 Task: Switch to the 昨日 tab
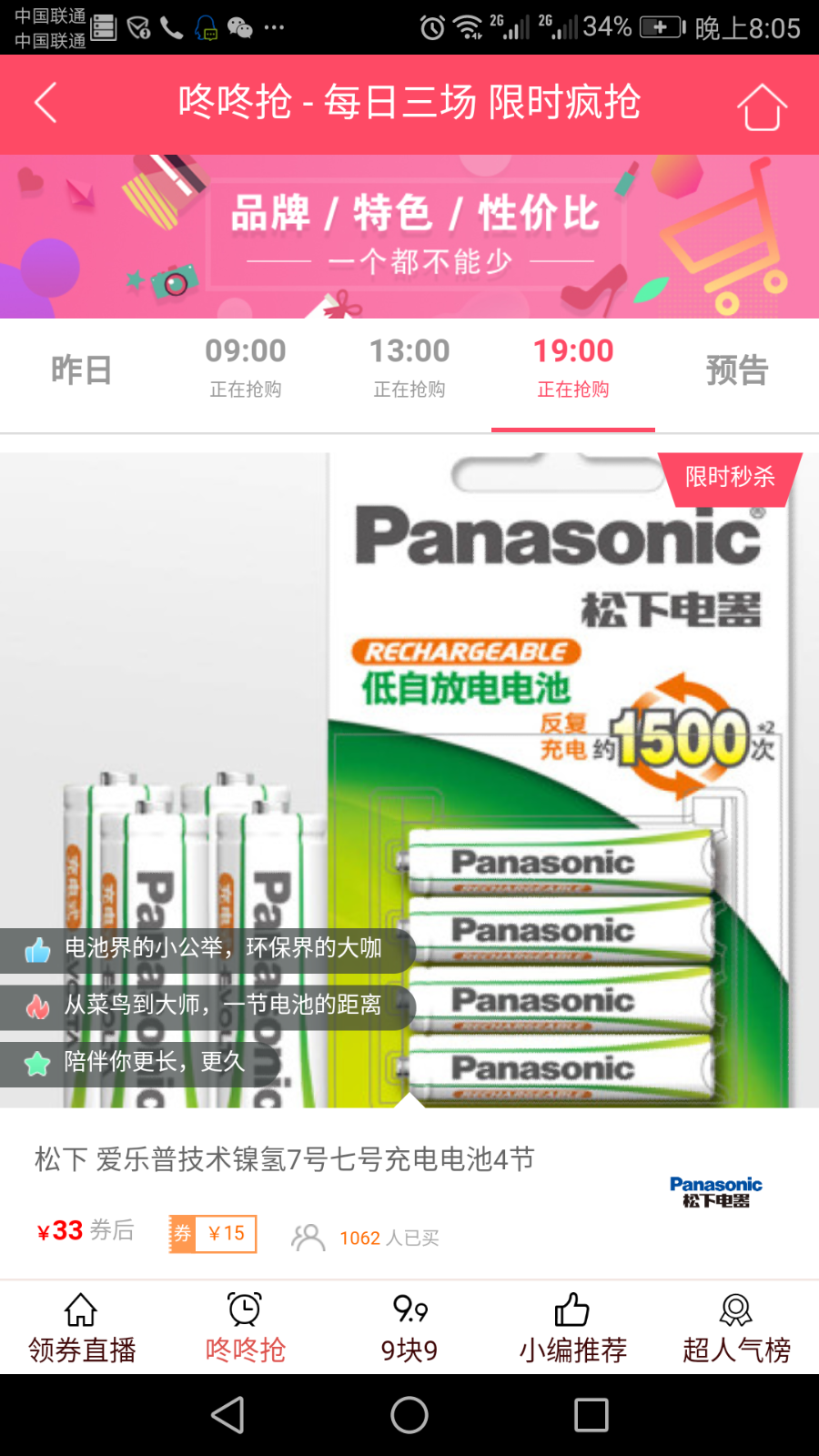point(82,370)
